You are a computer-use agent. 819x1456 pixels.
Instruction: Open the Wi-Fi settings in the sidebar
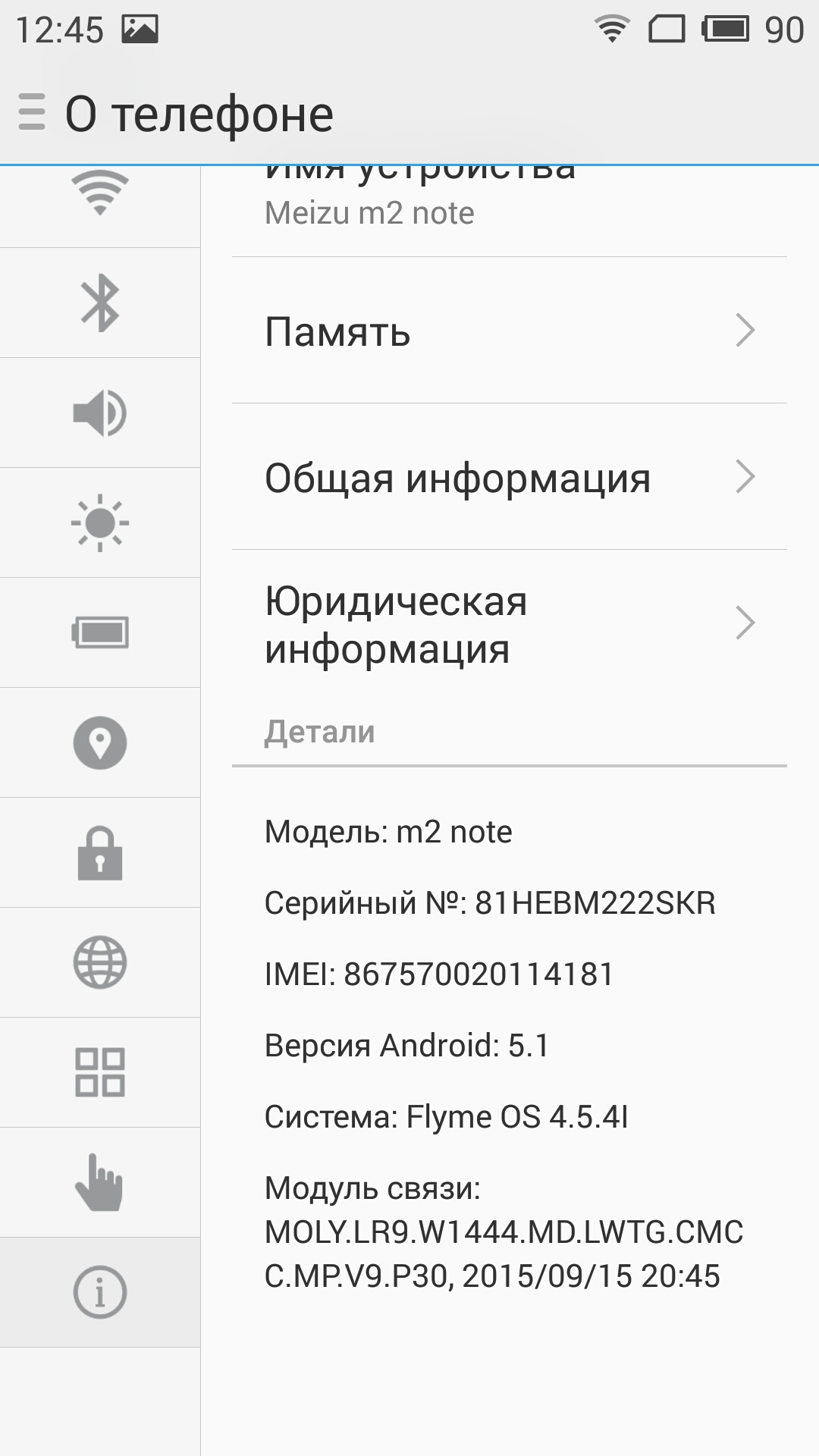coord(100,193)
